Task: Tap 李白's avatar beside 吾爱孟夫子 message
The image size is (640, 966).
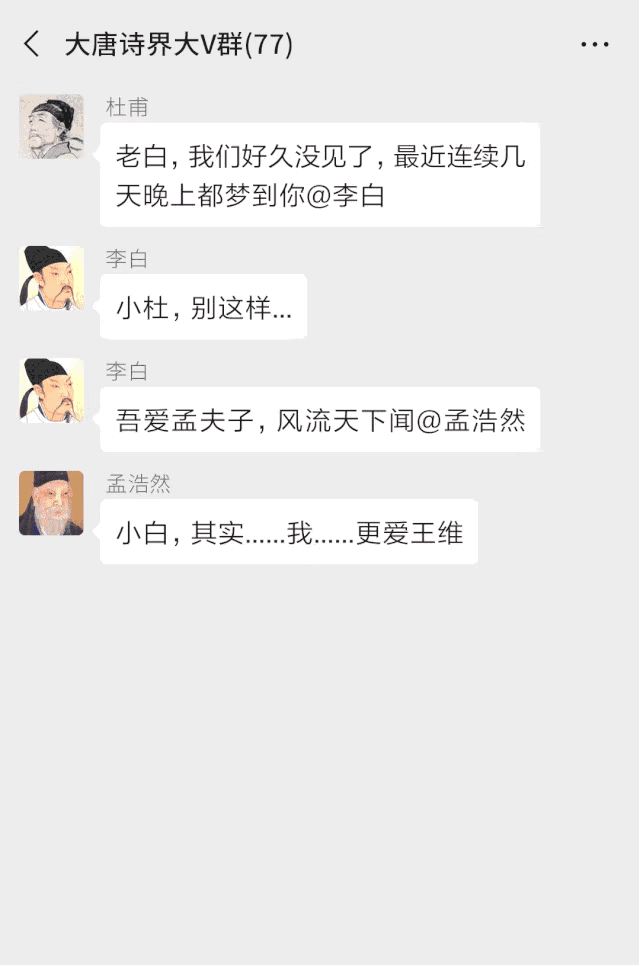Action: pos(51,390)
